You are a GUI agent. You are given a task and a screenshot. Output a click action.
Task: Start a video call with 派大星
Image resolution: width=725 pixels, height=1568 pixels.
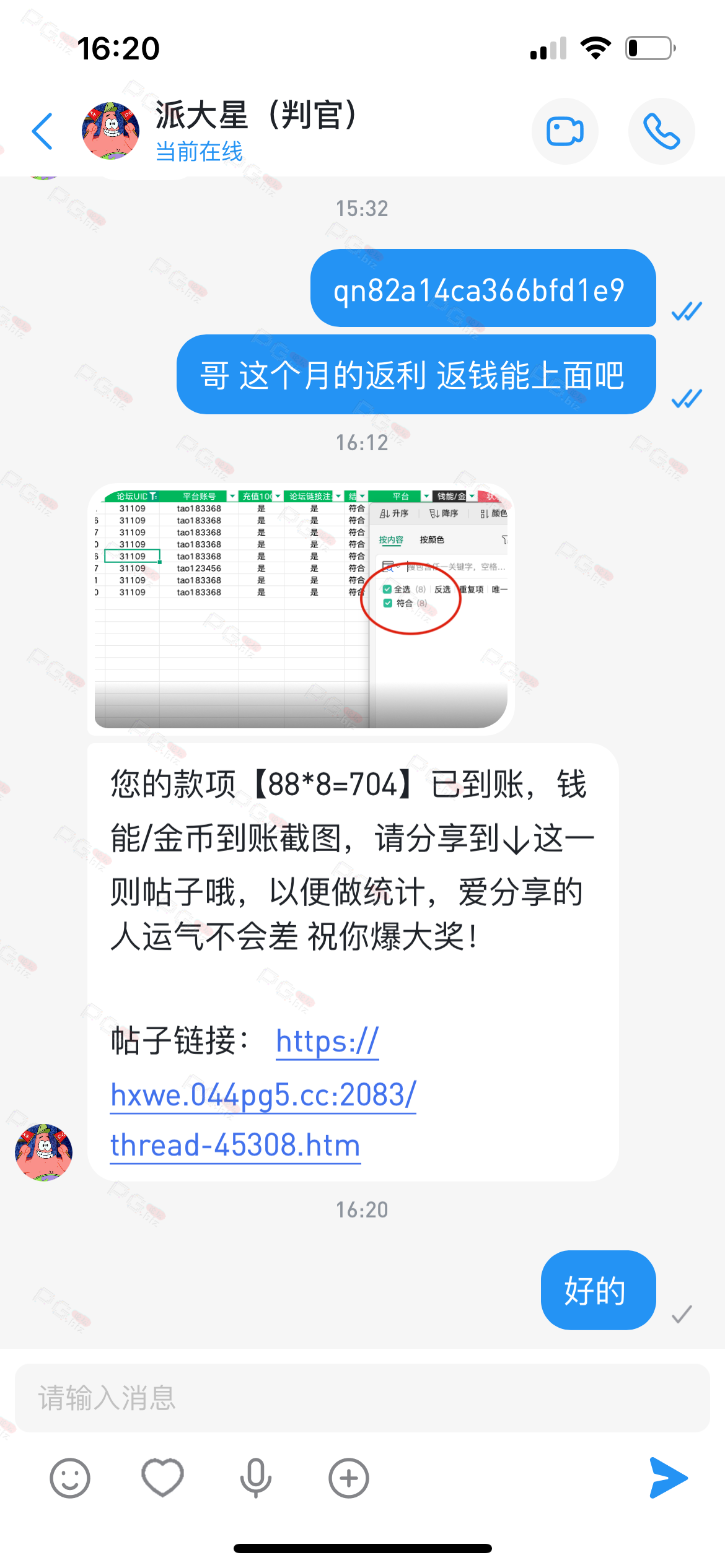pos(565,131)
